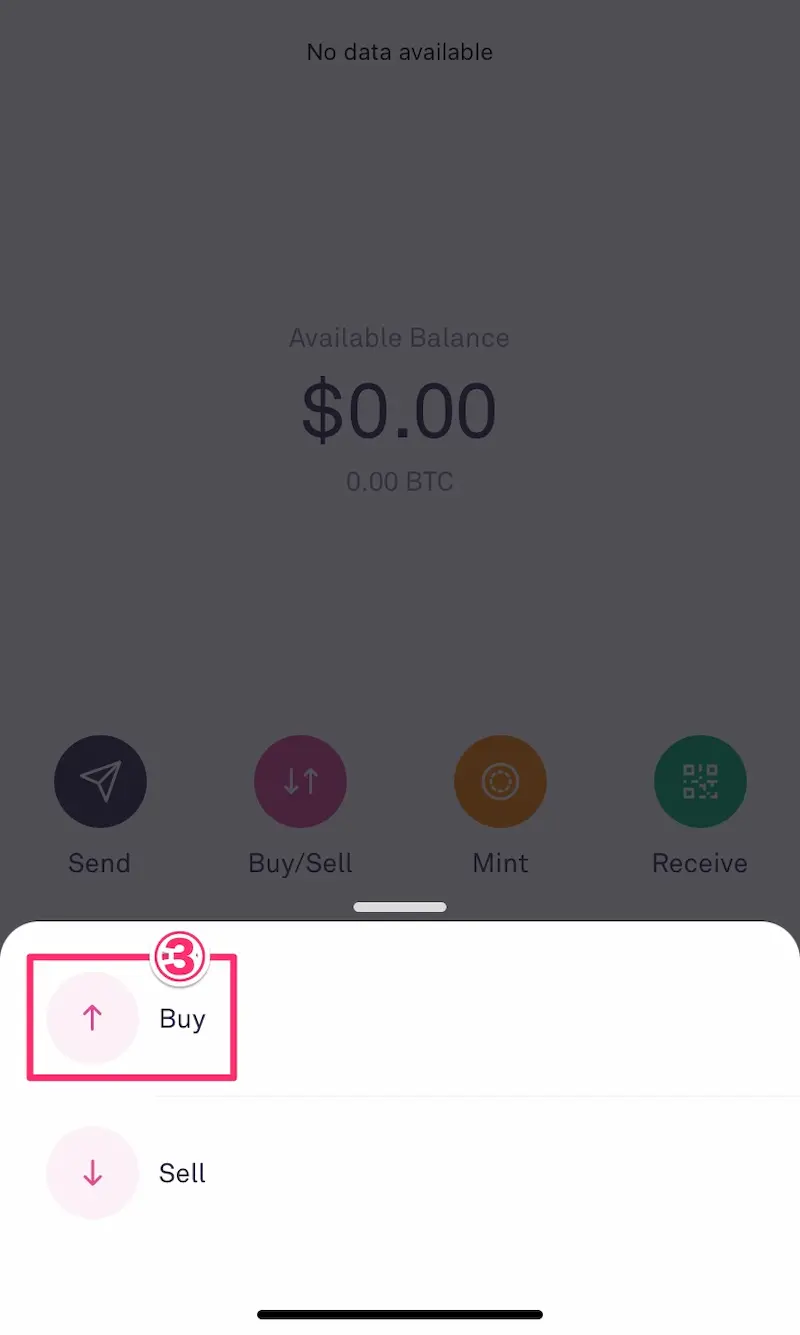Tap the bottom sheet drag handle
The image size is (800, 1335).
pyautogui.click(x=400, y=907)
